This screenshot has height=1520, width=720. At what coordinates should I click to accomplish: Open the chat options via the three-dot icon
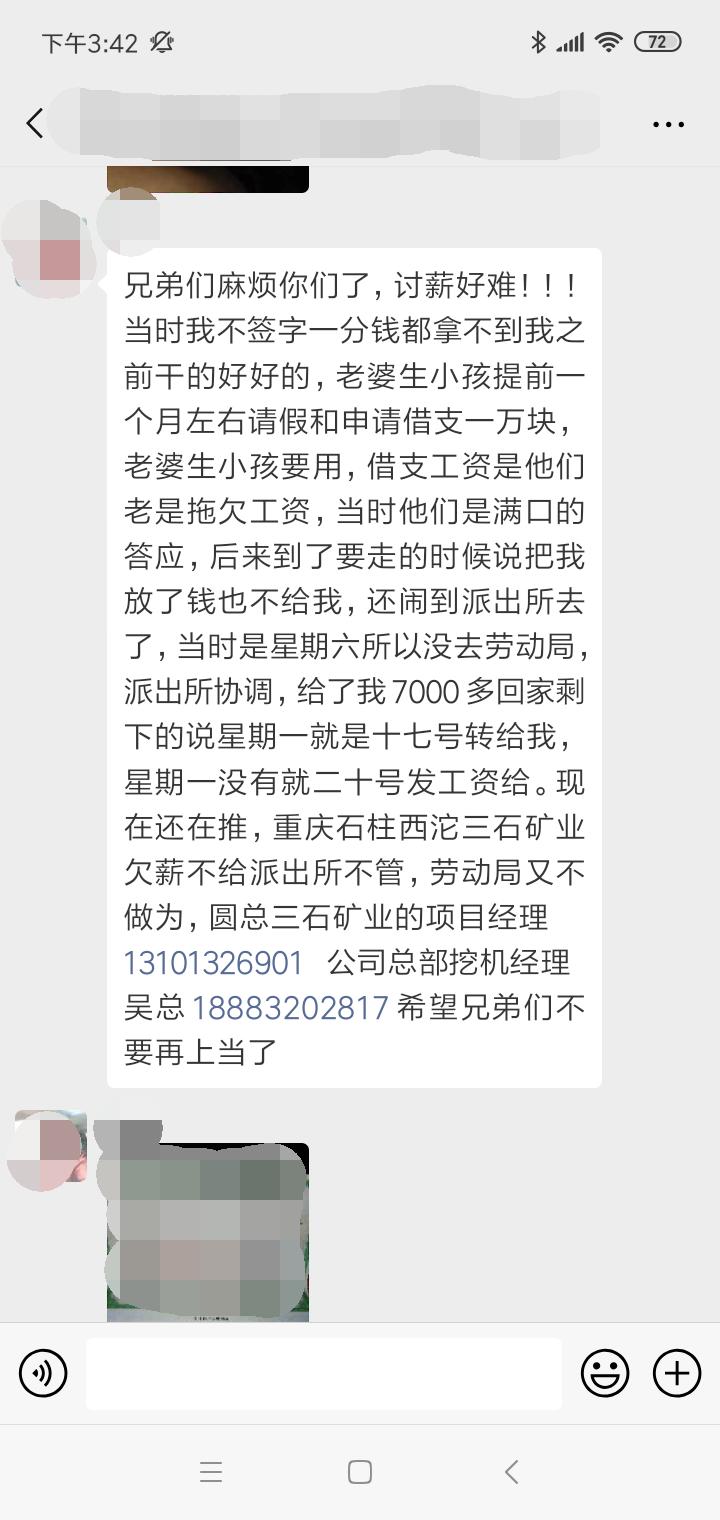[x=666, y=122]
